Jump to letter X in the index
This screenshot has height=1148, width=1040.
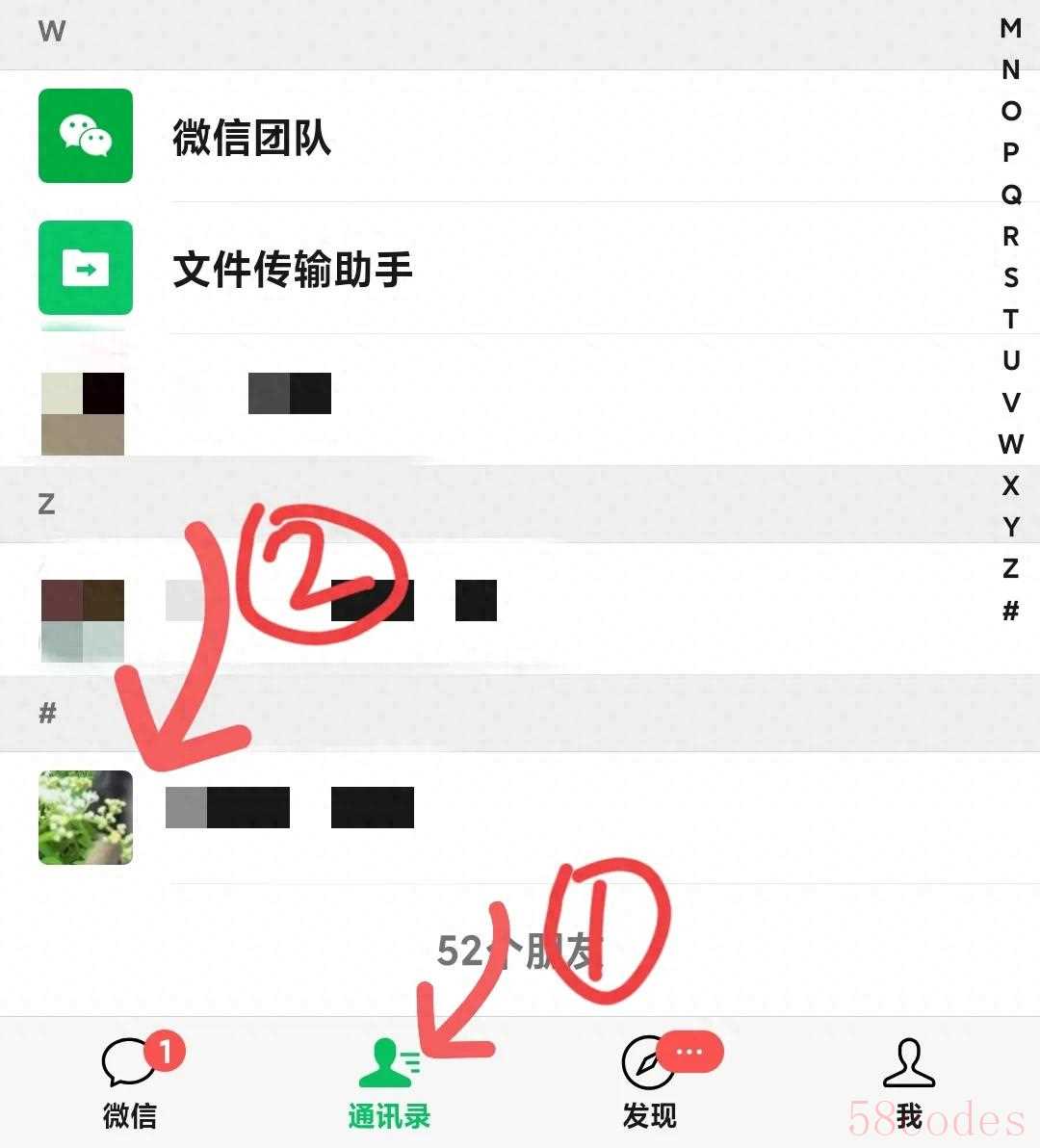point(1010,485)
